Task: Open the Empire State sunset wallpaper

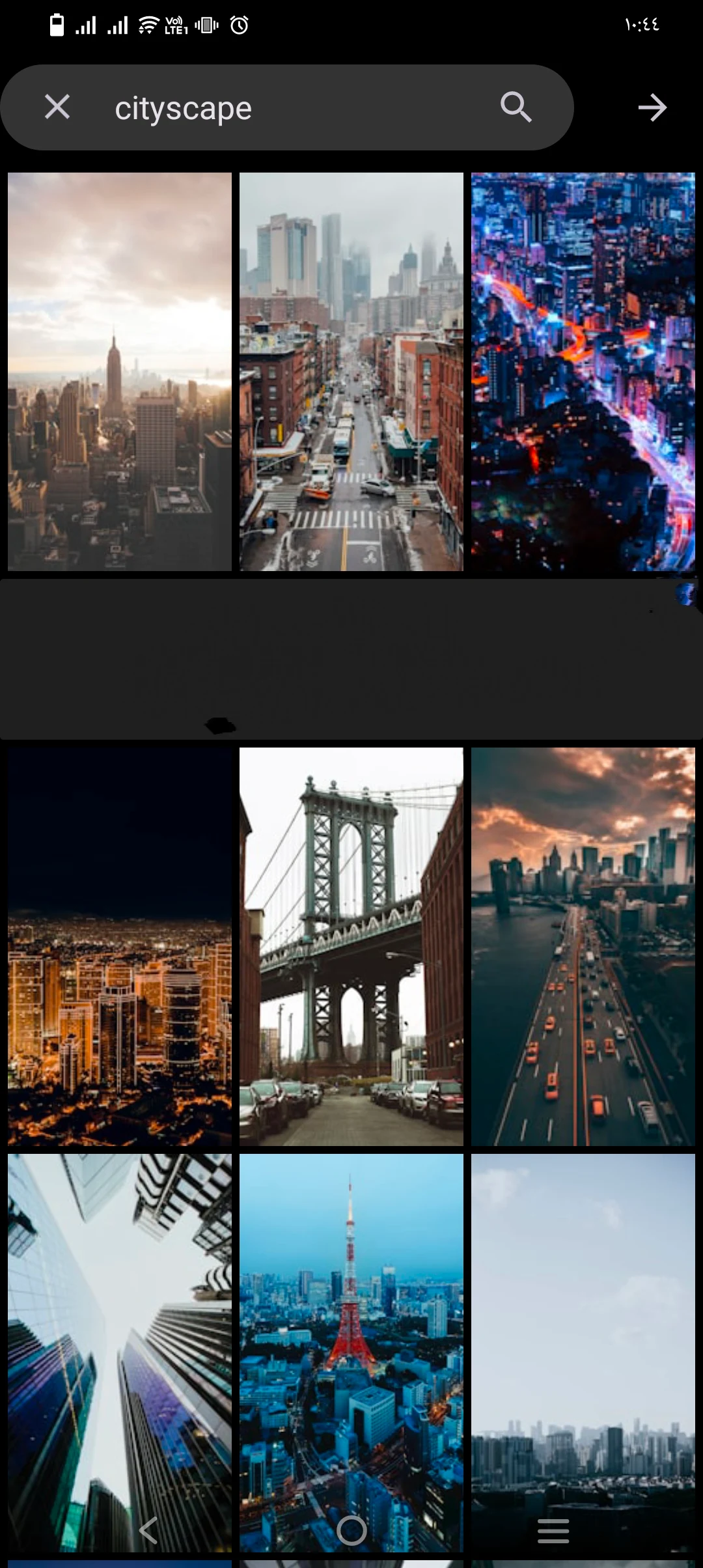Action: 120,371
